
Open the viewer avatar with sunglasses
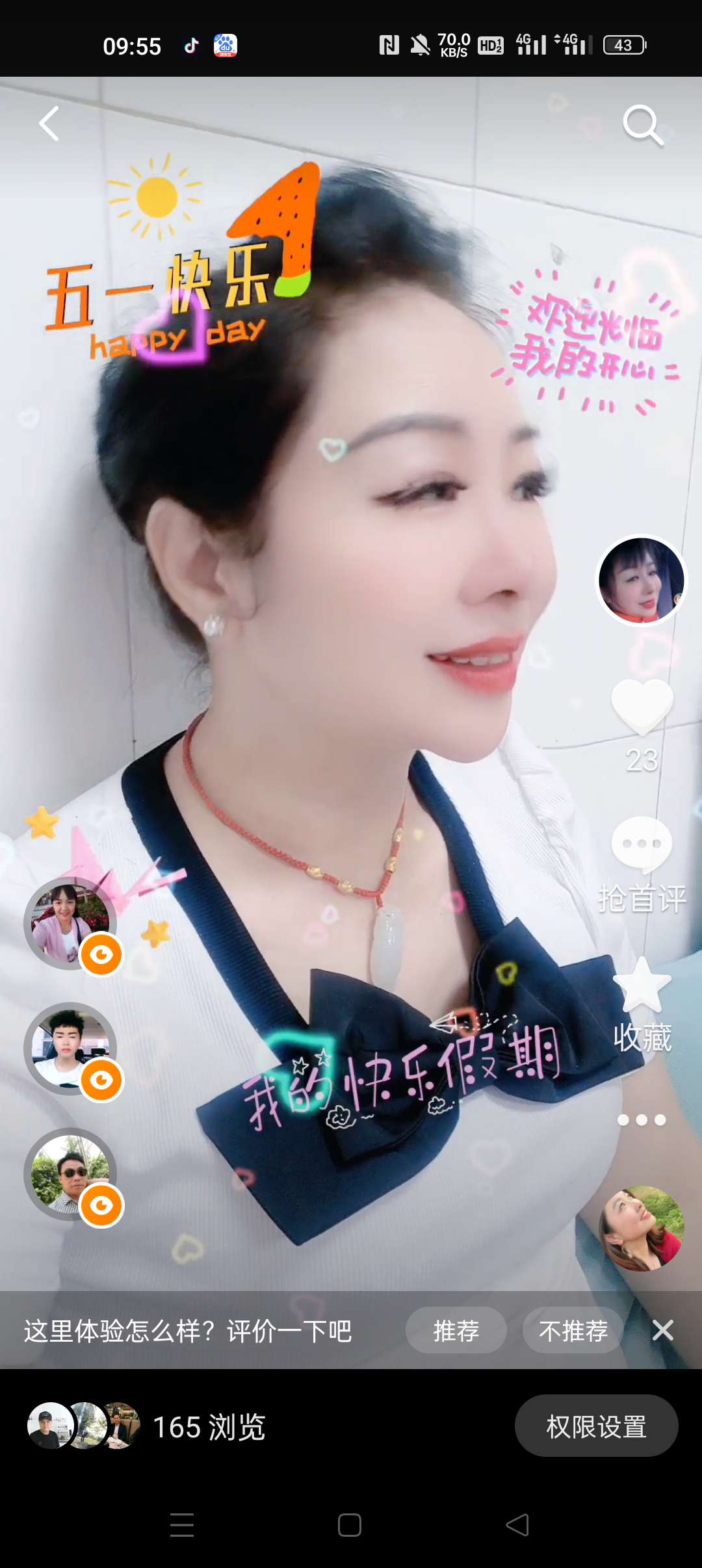(70, 1174)
